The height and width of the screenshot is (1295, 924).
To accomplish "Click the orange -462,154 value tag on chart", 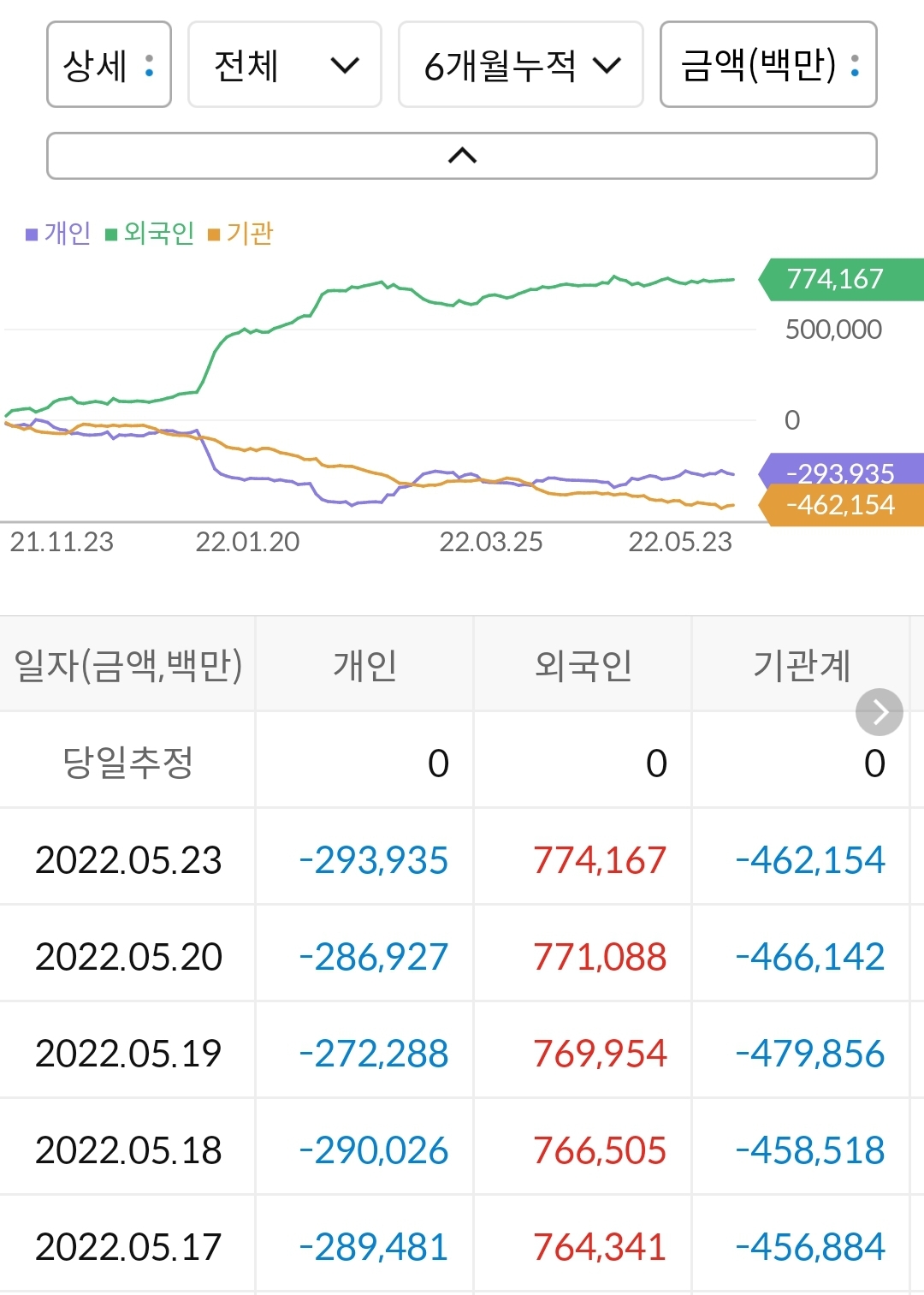I will click(834, 506).
